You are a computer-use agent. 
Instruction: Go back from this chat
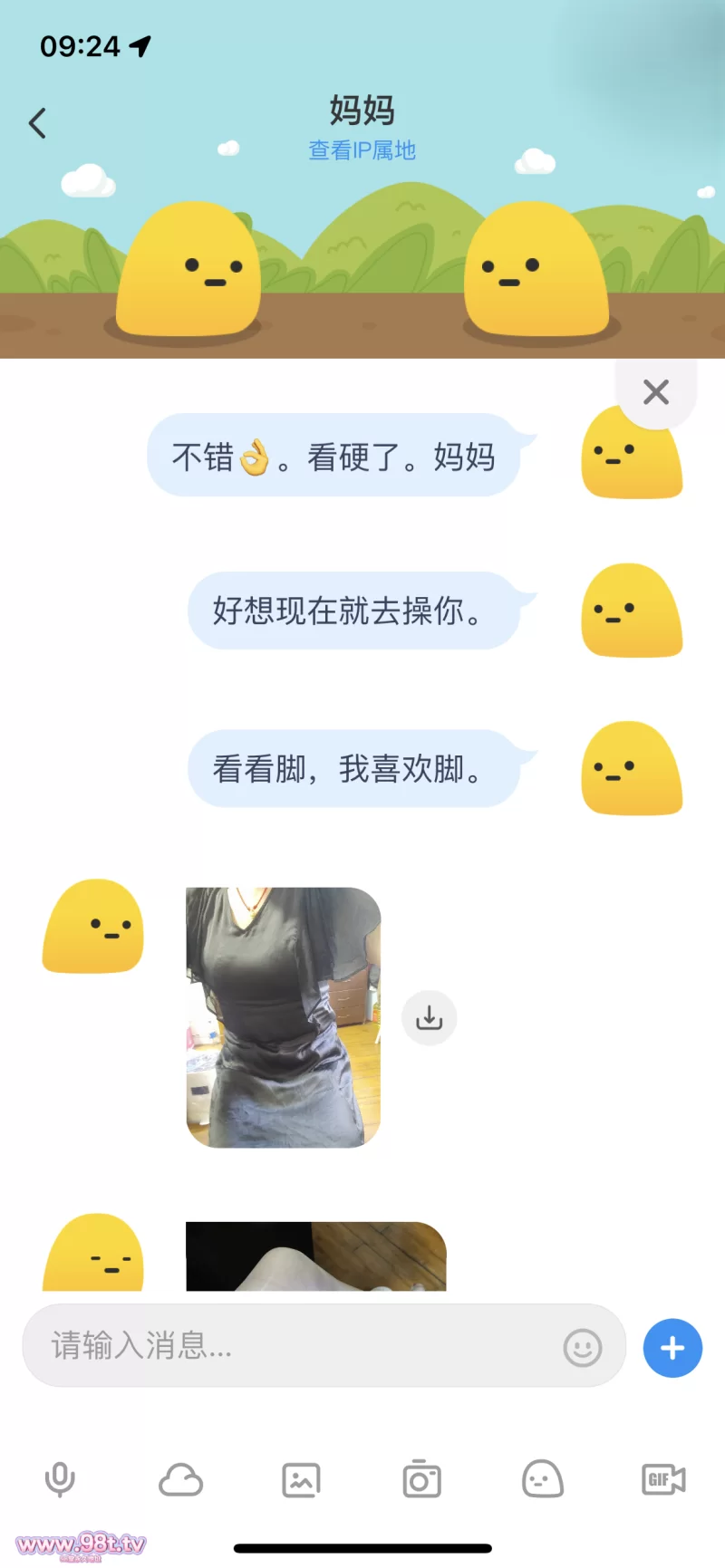[x=38, y=123]
